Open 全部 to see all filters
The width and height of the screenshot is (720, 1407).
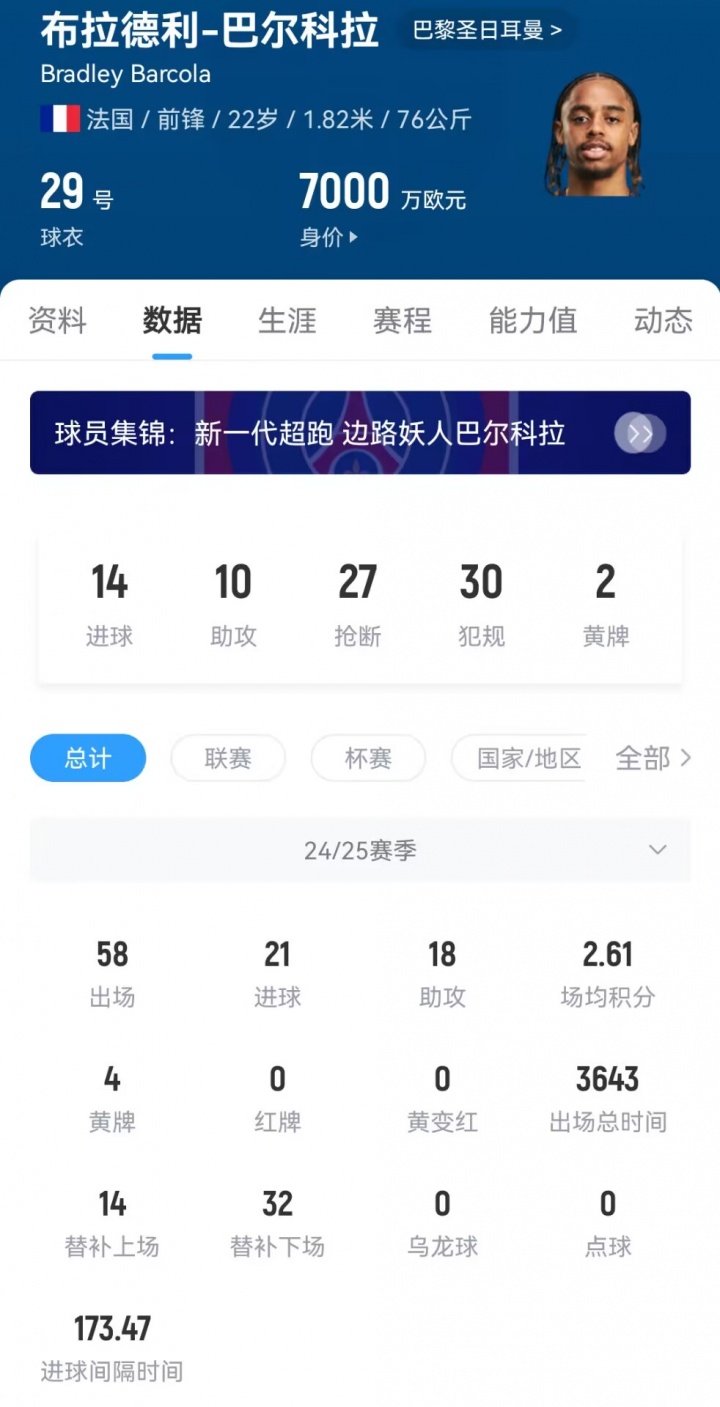click(653, 758)
